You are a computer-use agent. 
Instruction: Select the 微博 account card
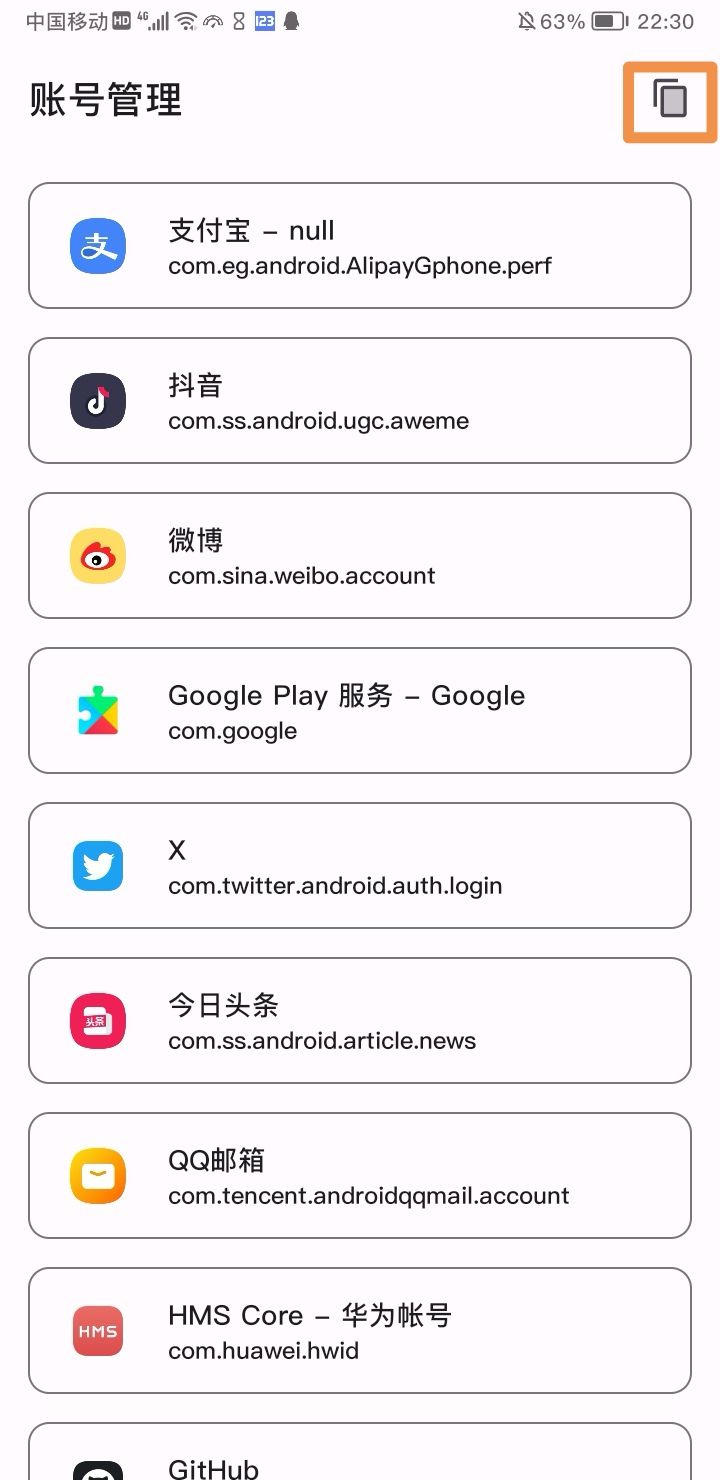pos(360,556)
